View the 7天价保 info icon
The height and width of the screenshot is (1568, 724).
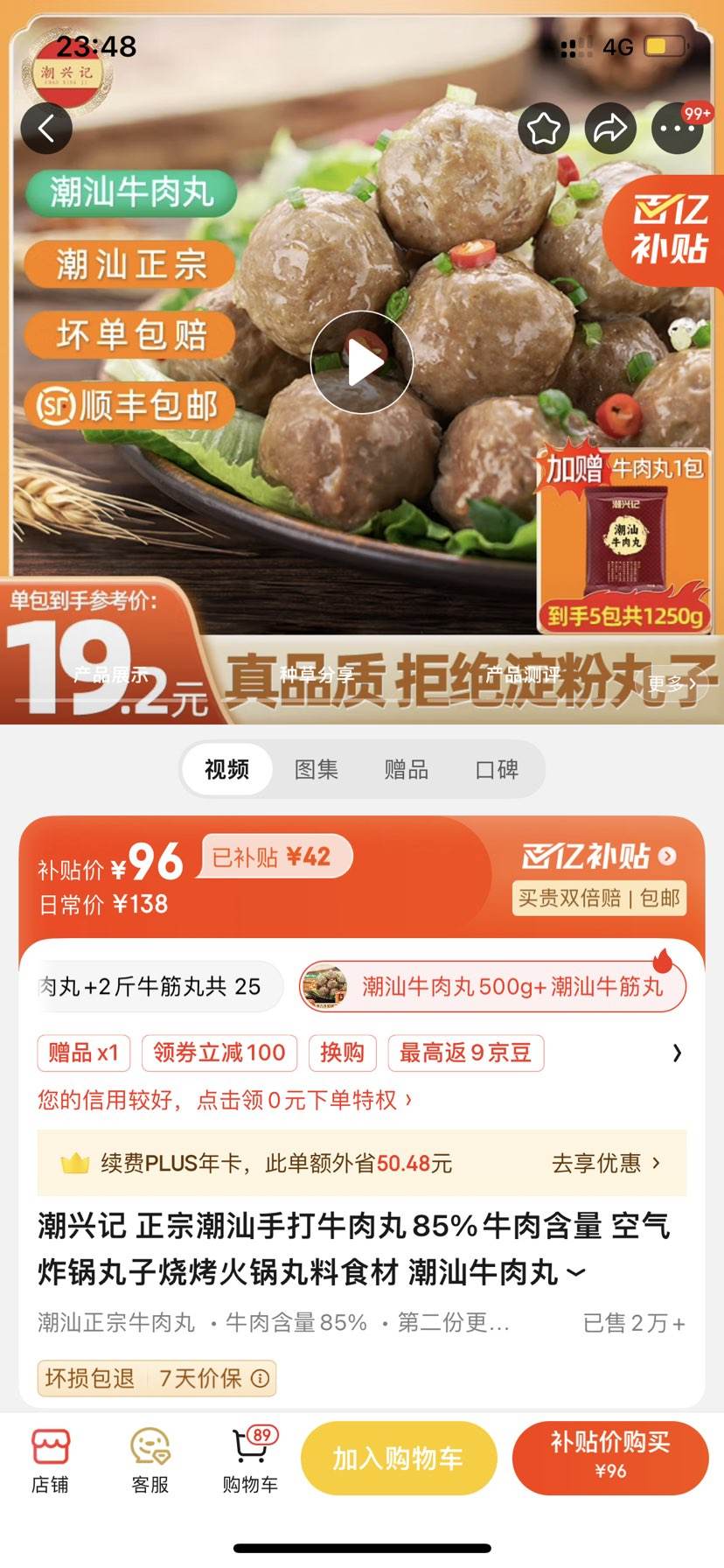260,1379
